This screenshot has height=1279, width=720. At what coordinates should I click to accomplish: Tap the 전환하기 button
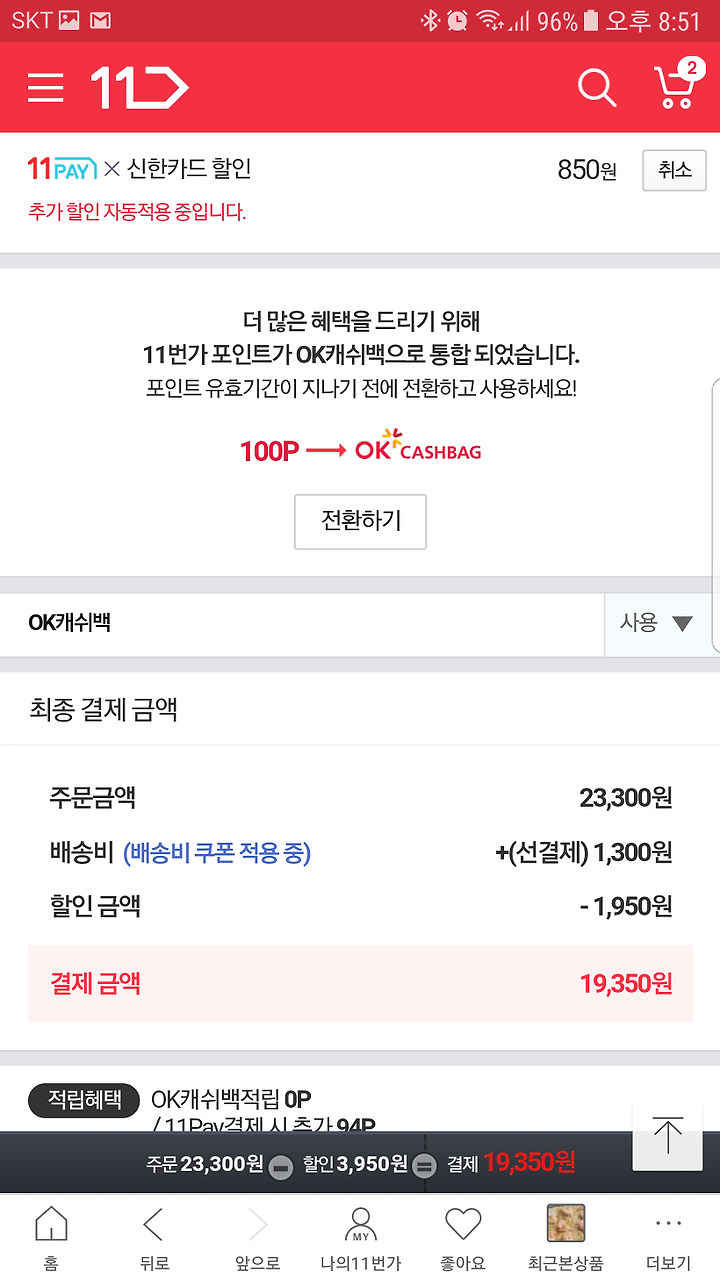tap(360, 521)
